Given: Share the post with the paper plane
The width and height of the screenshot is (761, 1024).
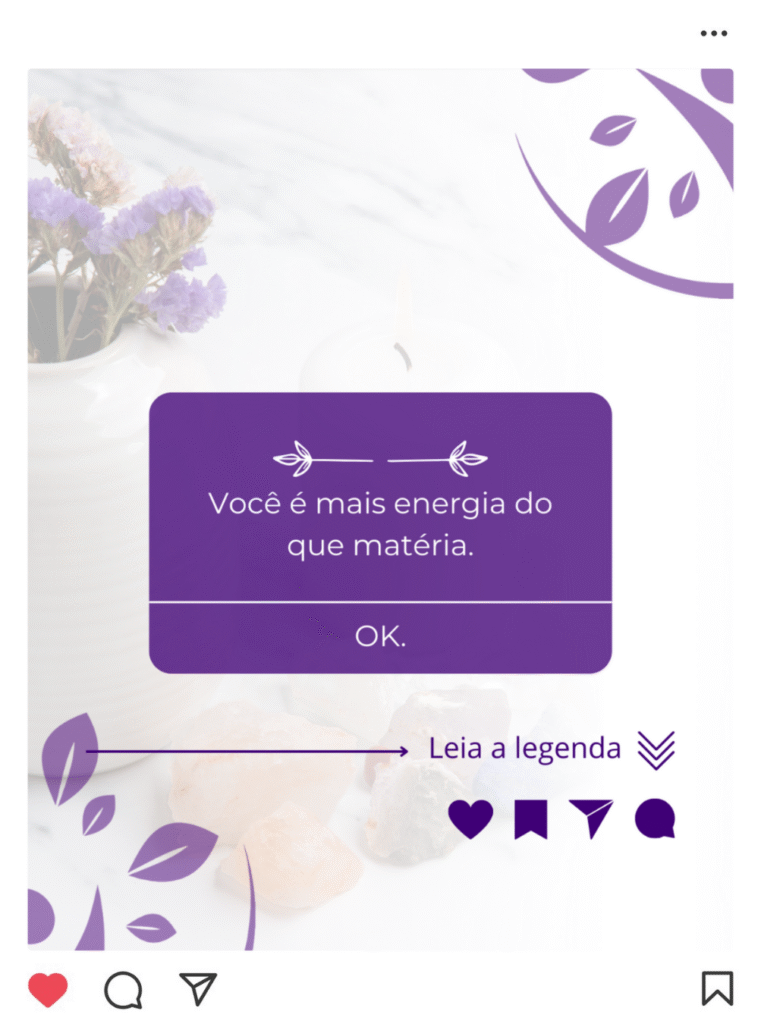Looking at the screenshot, I should [x=198, y=989].
